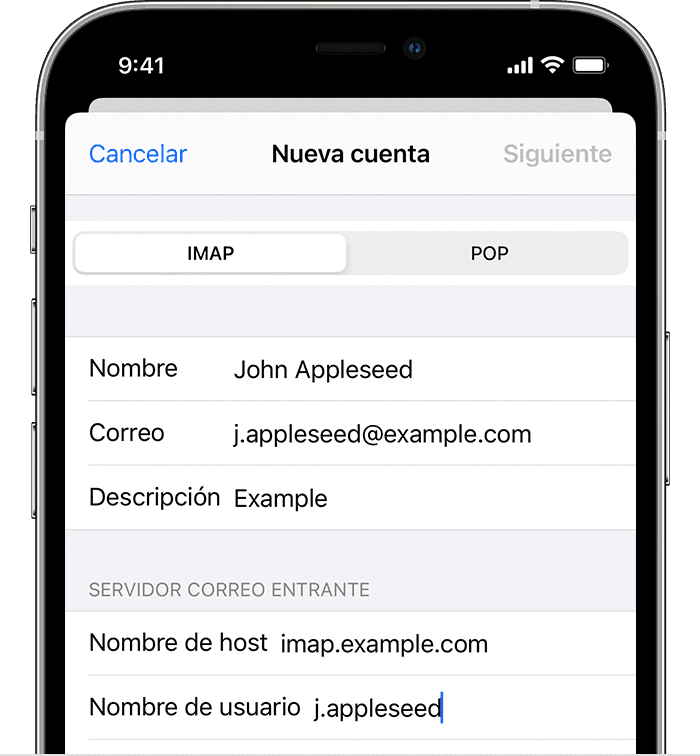
Task: Tap Siguiente to continue
Action: point(557,154)
